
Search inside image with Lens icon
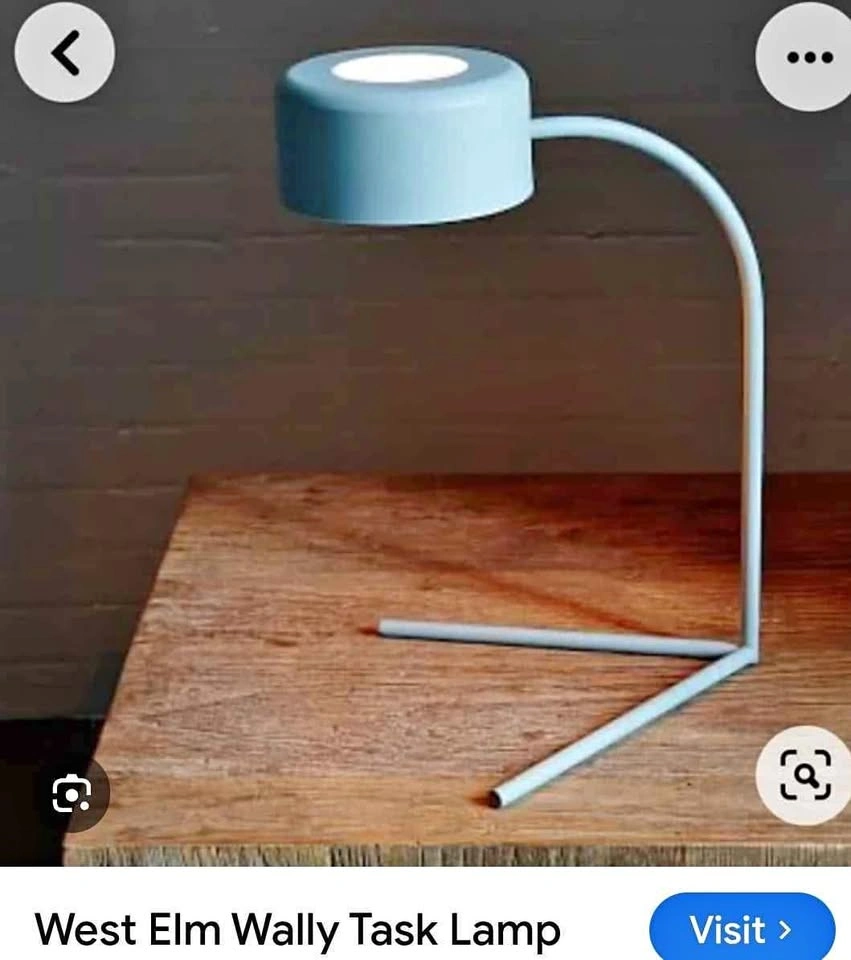coord(805,774)
